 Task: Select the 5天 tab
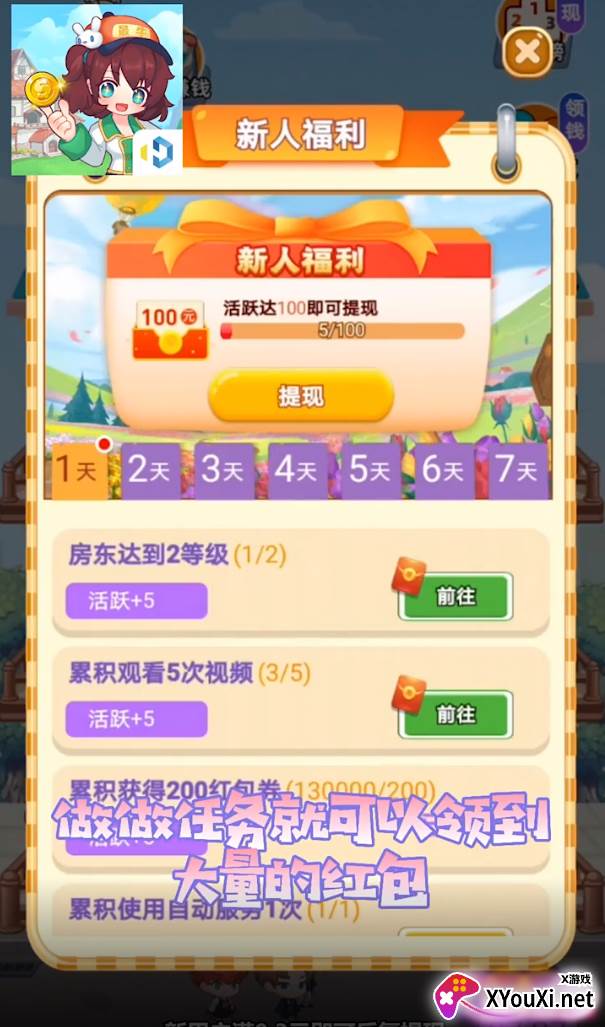pos(372,472)
